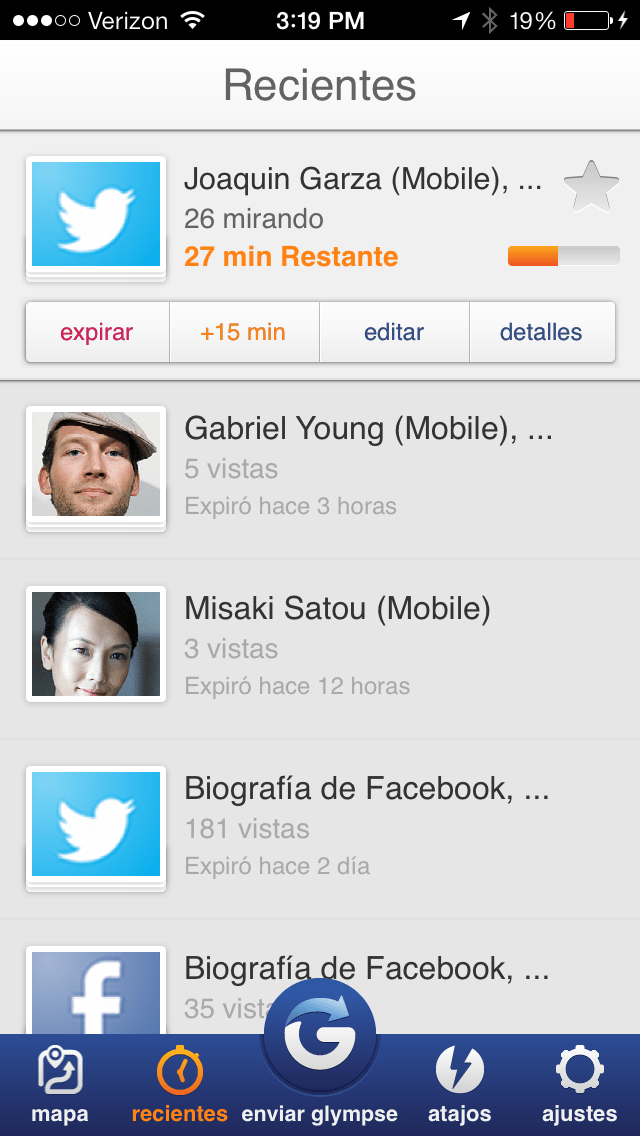Add 15 minutes to the active glympse

pyautogui.click(x=243, y=333)
